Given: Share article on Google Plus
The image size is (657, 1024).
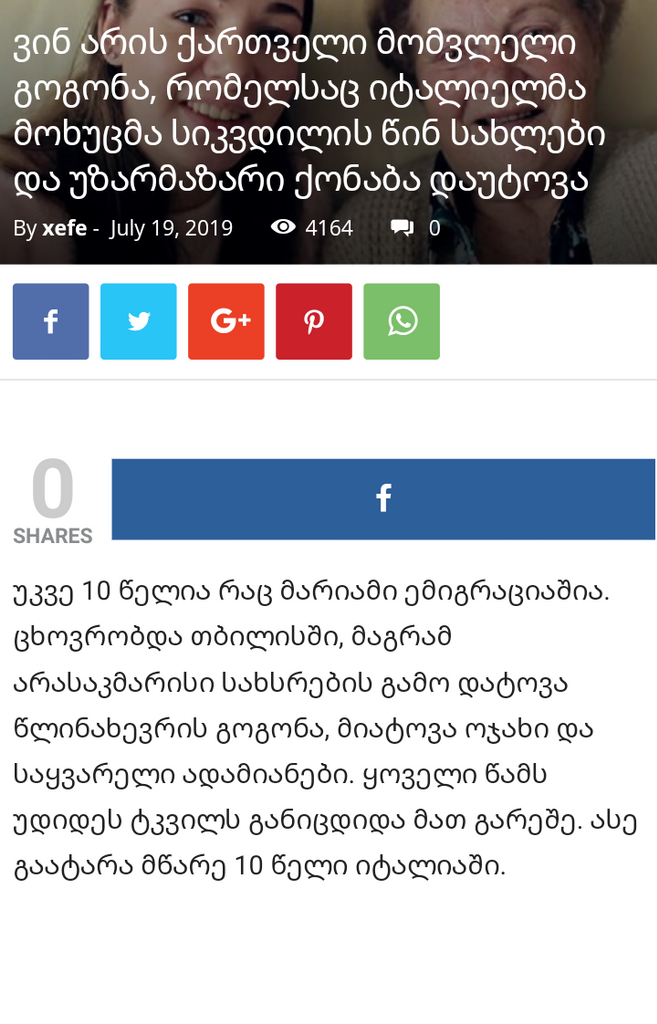Looking at the screenshot, I should pos(226,321).
